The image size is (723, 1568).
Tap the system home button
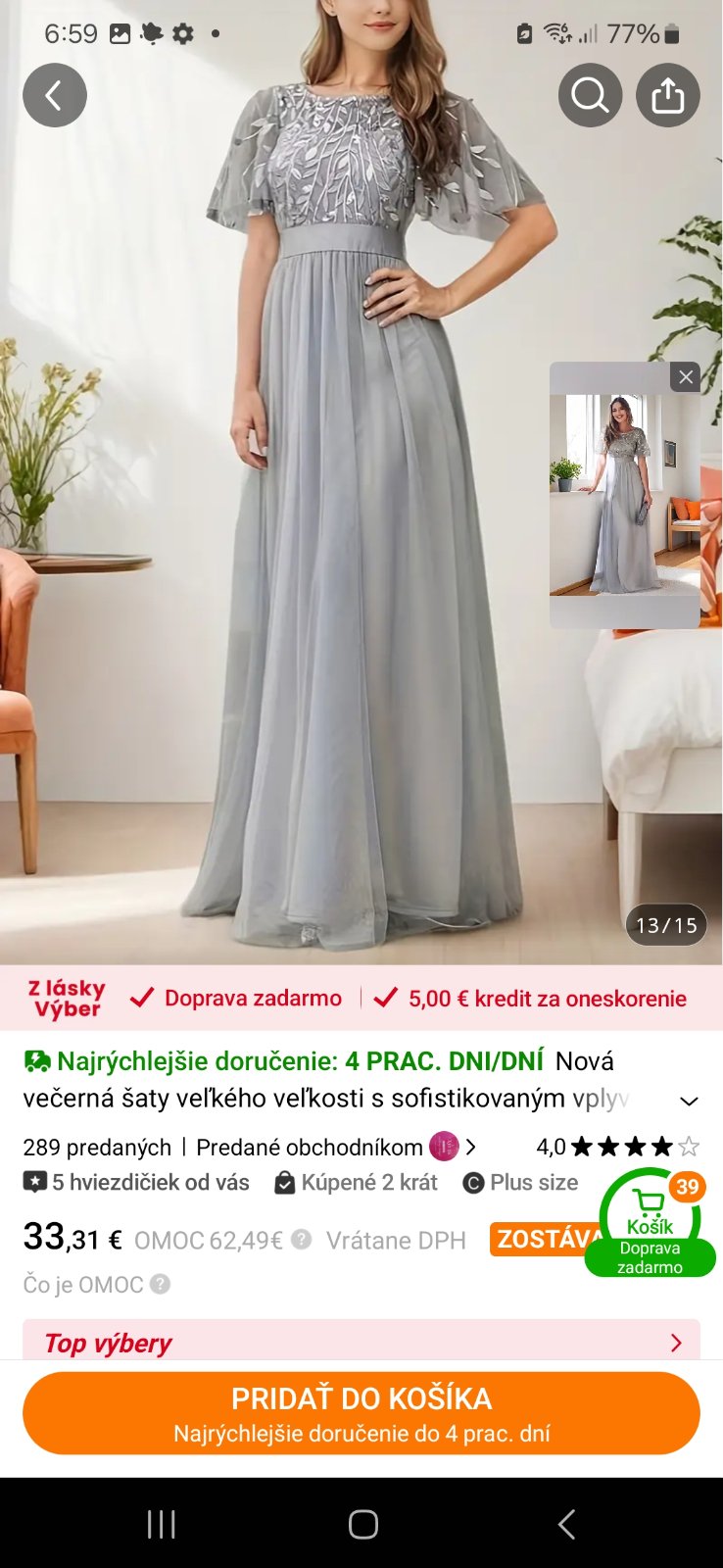[362, 1524]
